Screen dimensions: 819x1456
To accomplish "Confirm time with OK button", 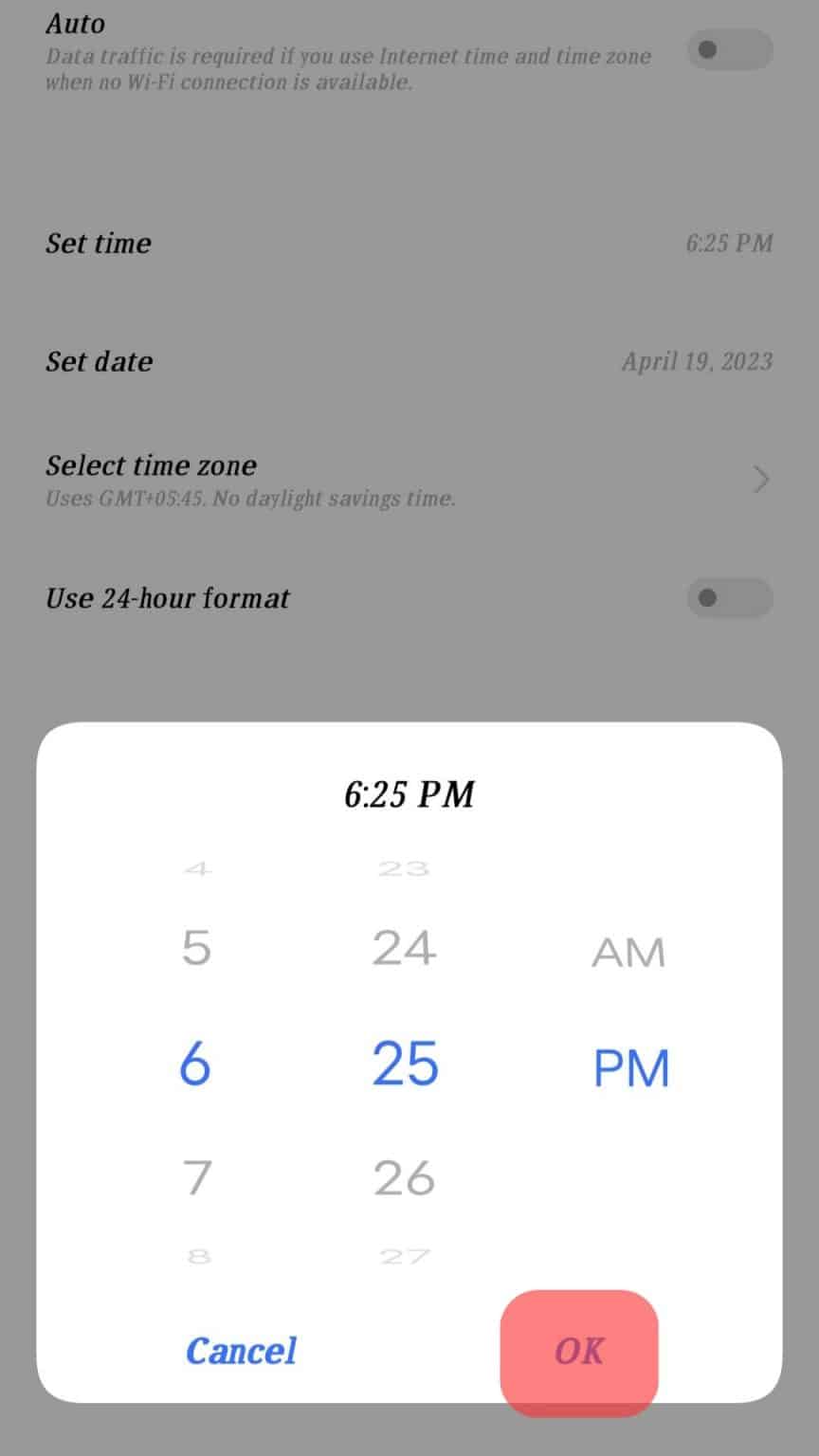I will (x=578, y=1352).
